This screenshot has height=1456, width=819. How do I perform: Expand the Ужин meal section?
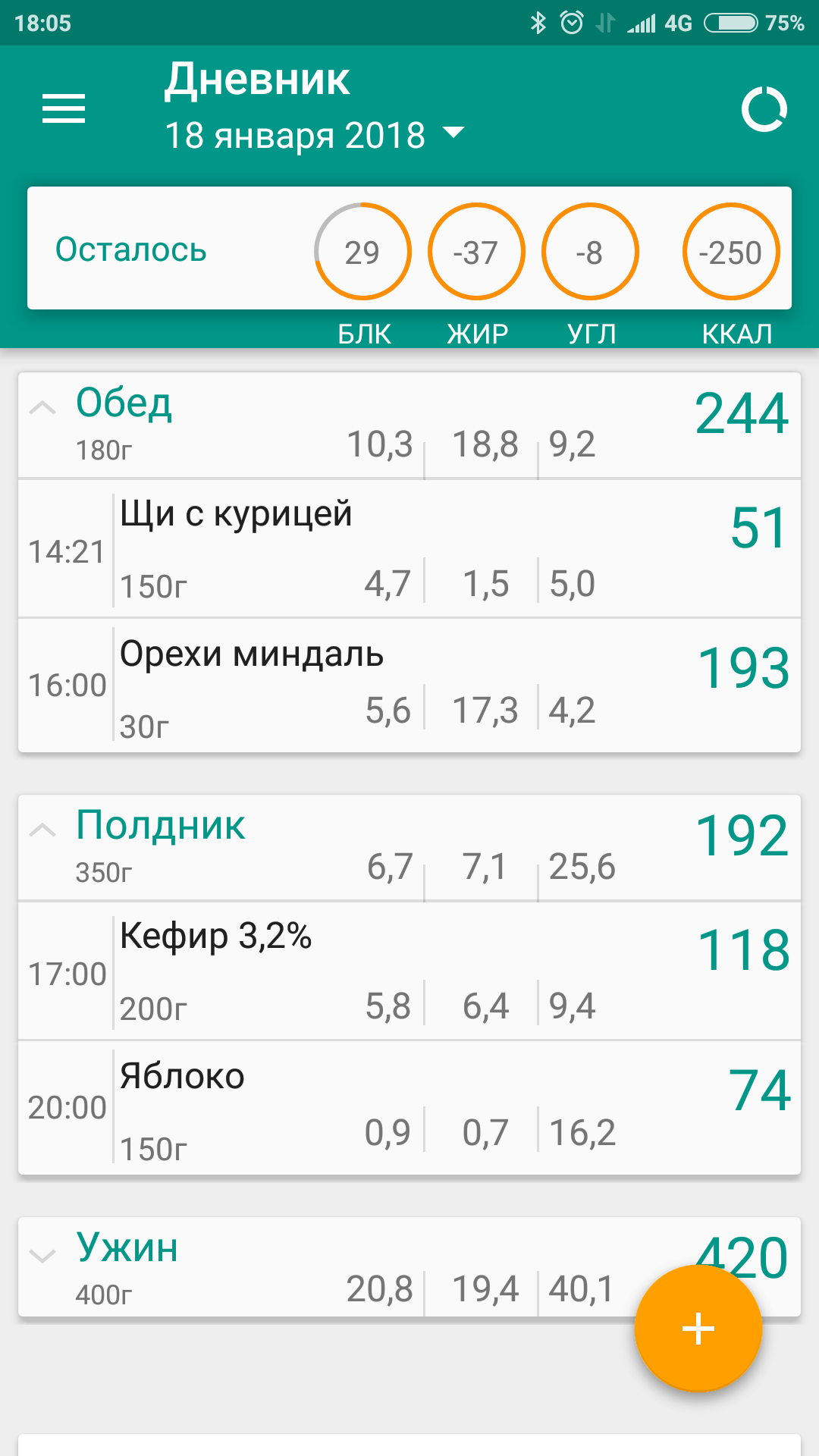pos(42,1255)
